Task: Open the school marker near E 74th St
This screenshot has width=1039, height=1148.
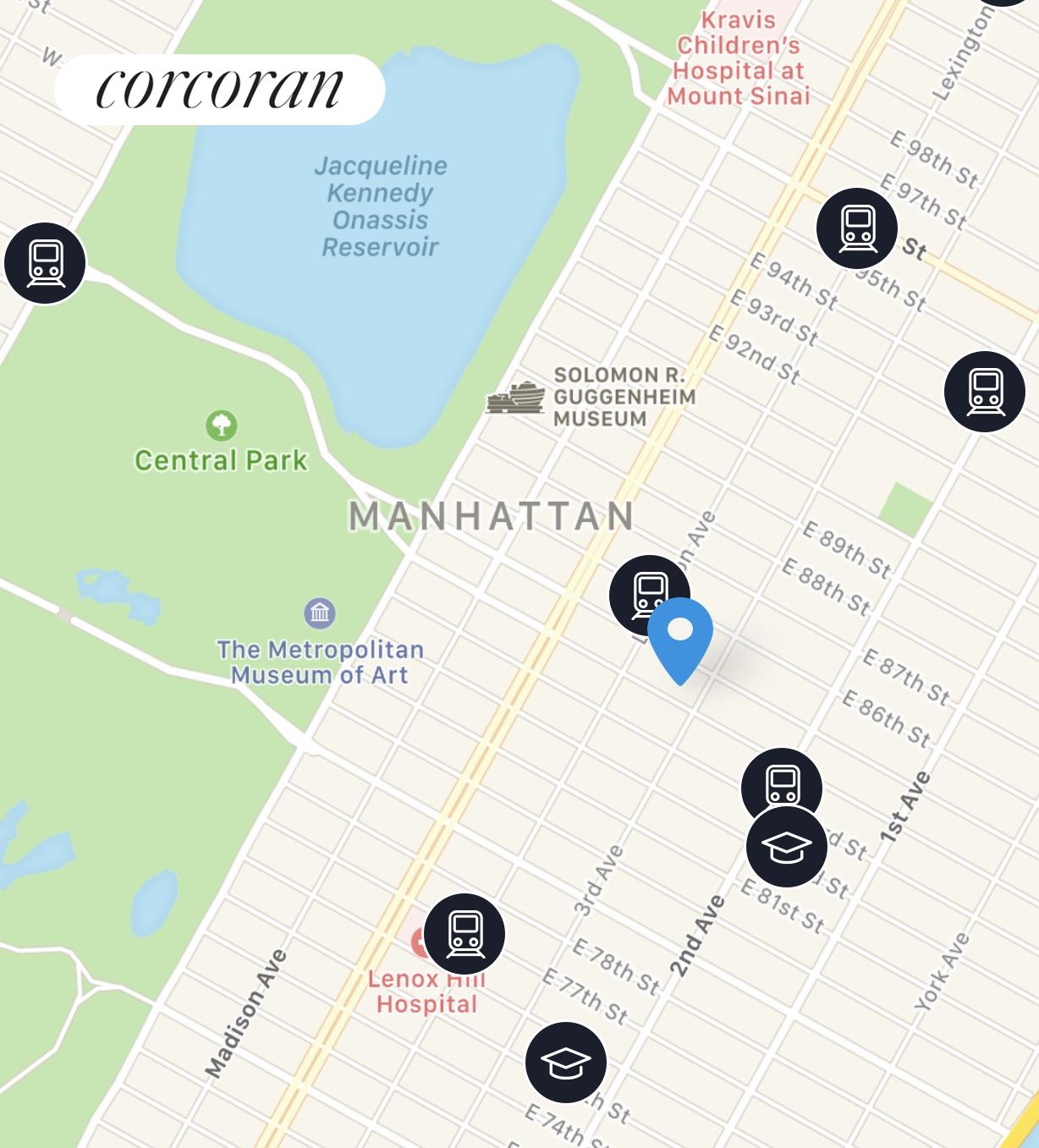Action: coord(566,1063)
